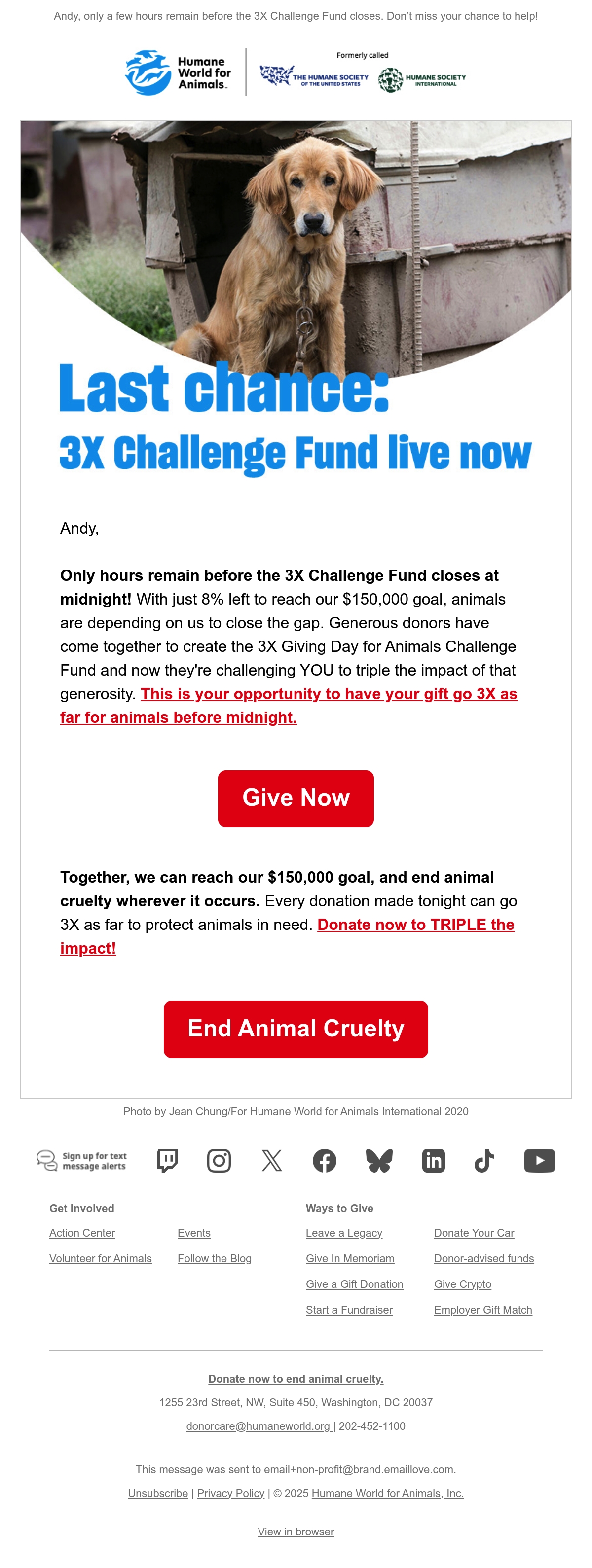Open the Employer Gift Match link
The image size is (592, 1568).
(x=483, y=1309)
